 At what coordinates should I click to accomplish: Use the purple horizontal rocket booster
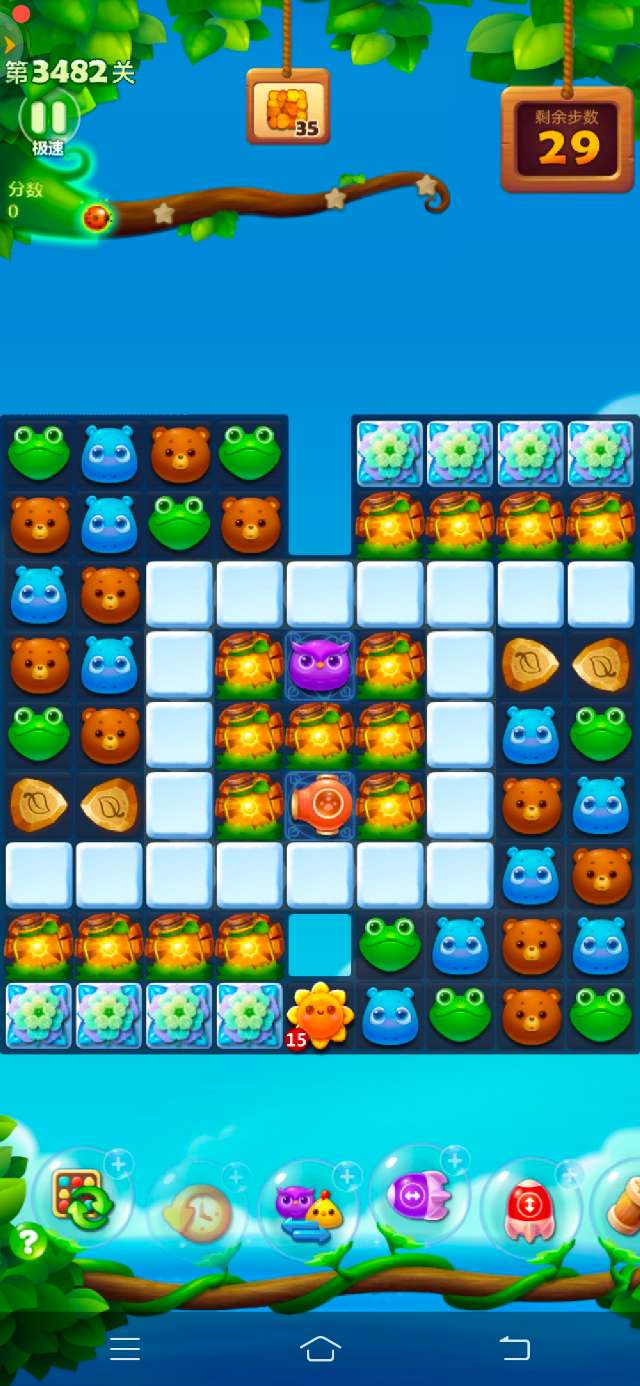pos(418,1196)
